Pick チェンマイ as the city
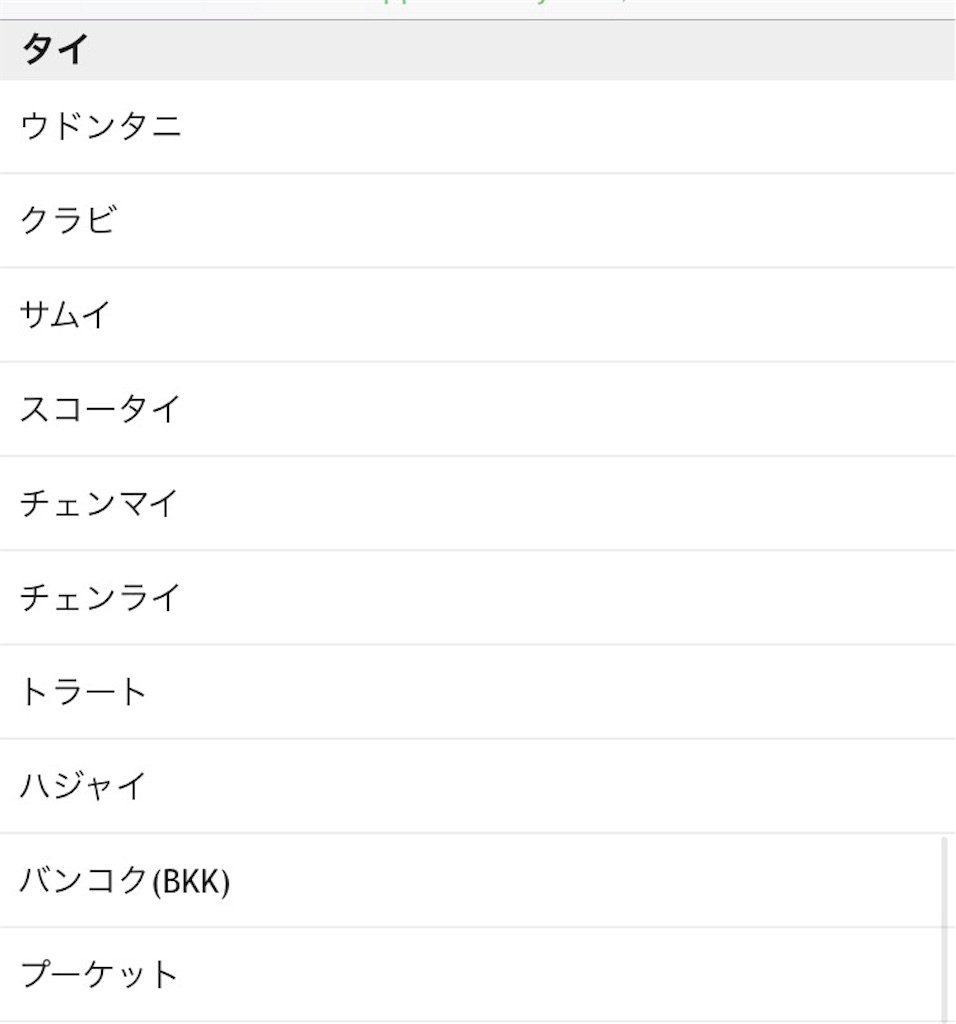The image size is (956, 1024). [x=98, y=503]
